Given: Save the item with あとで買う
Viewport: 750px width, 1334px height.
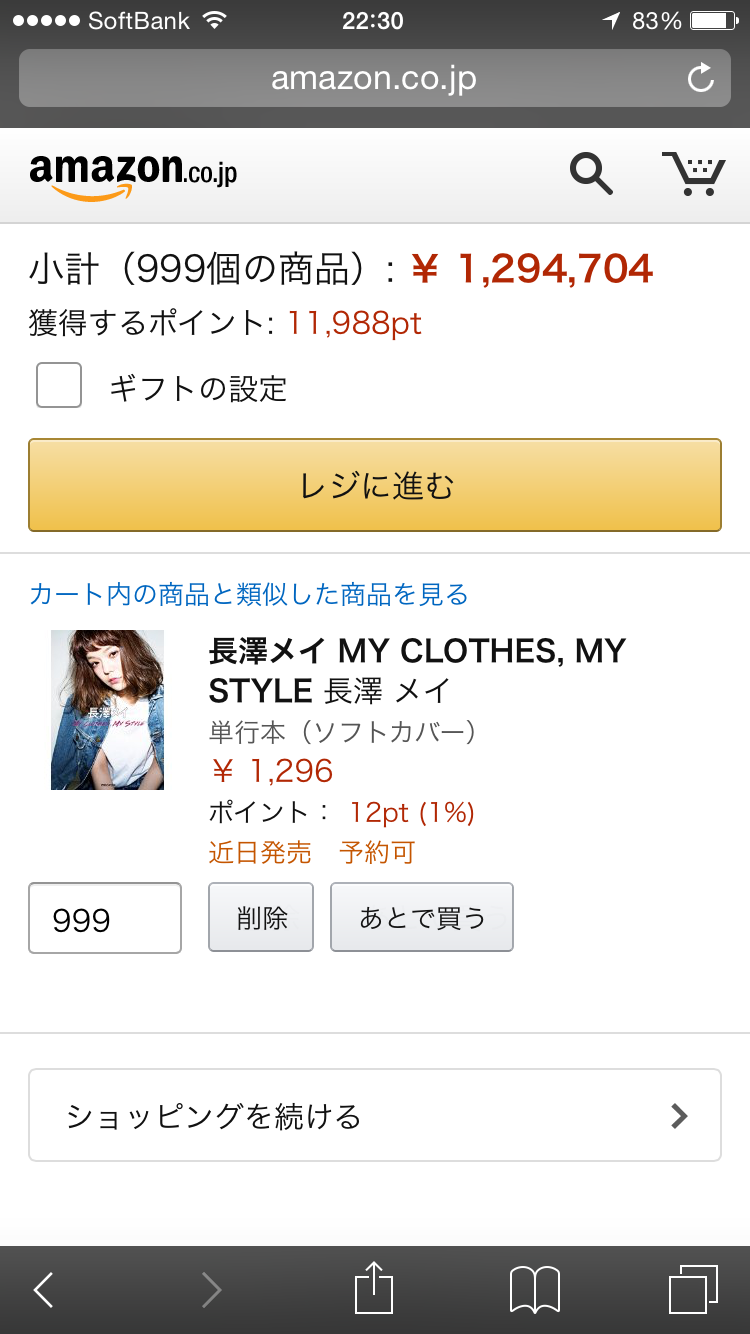Looking at the screenshot, I should (422, 917).
